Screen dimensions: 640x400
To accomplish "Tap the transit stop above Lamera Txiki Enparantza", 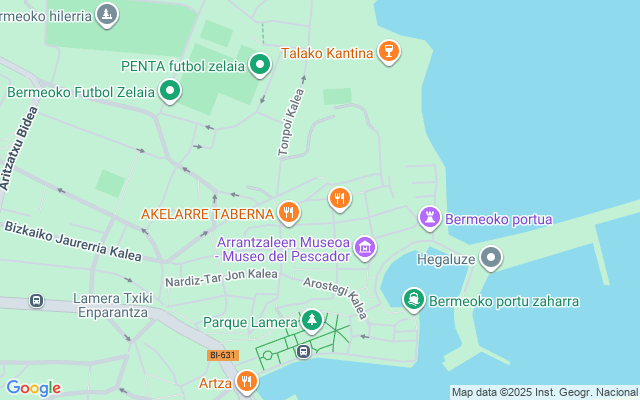I will coord(37,300).
